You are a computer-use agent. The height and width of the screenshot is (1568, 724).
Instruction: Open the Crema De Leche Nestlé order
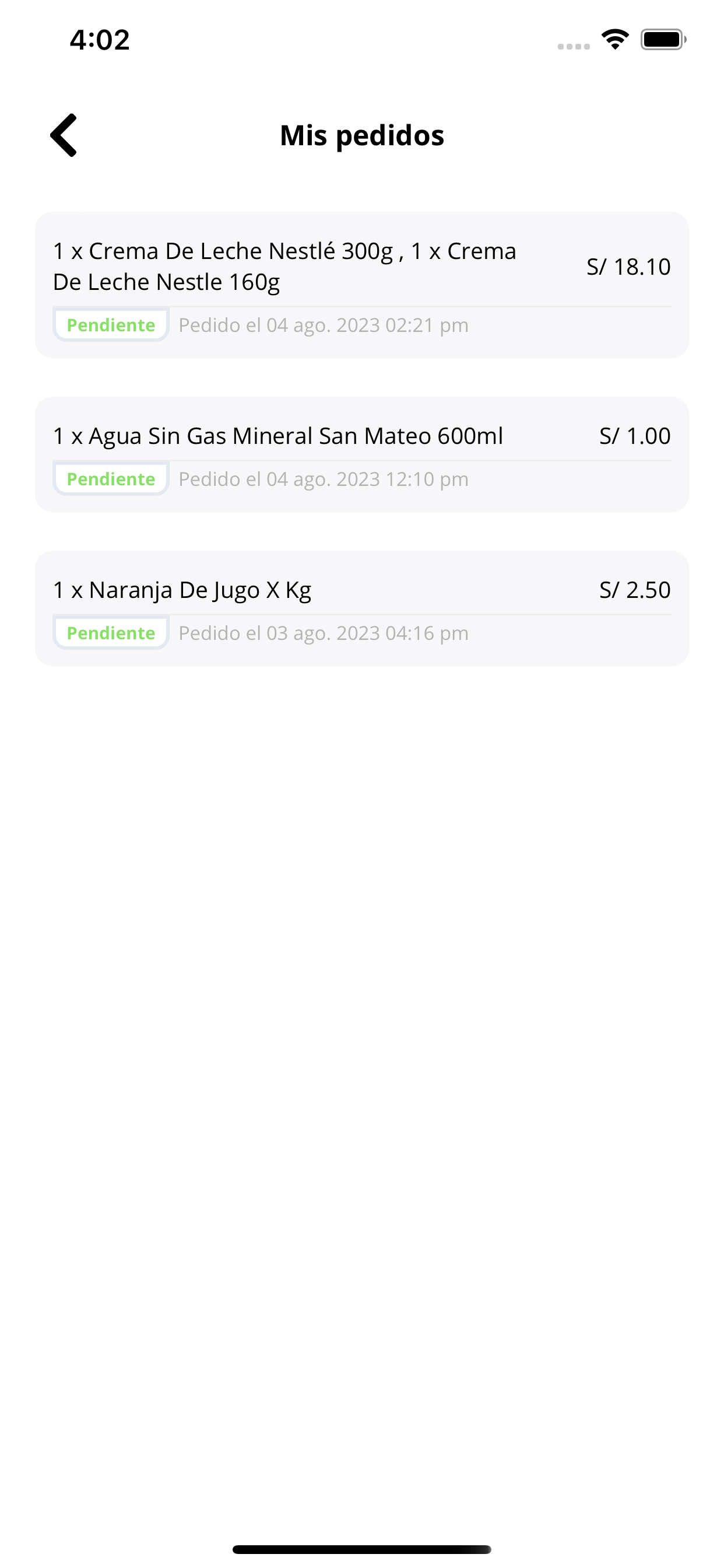(362, 285)
